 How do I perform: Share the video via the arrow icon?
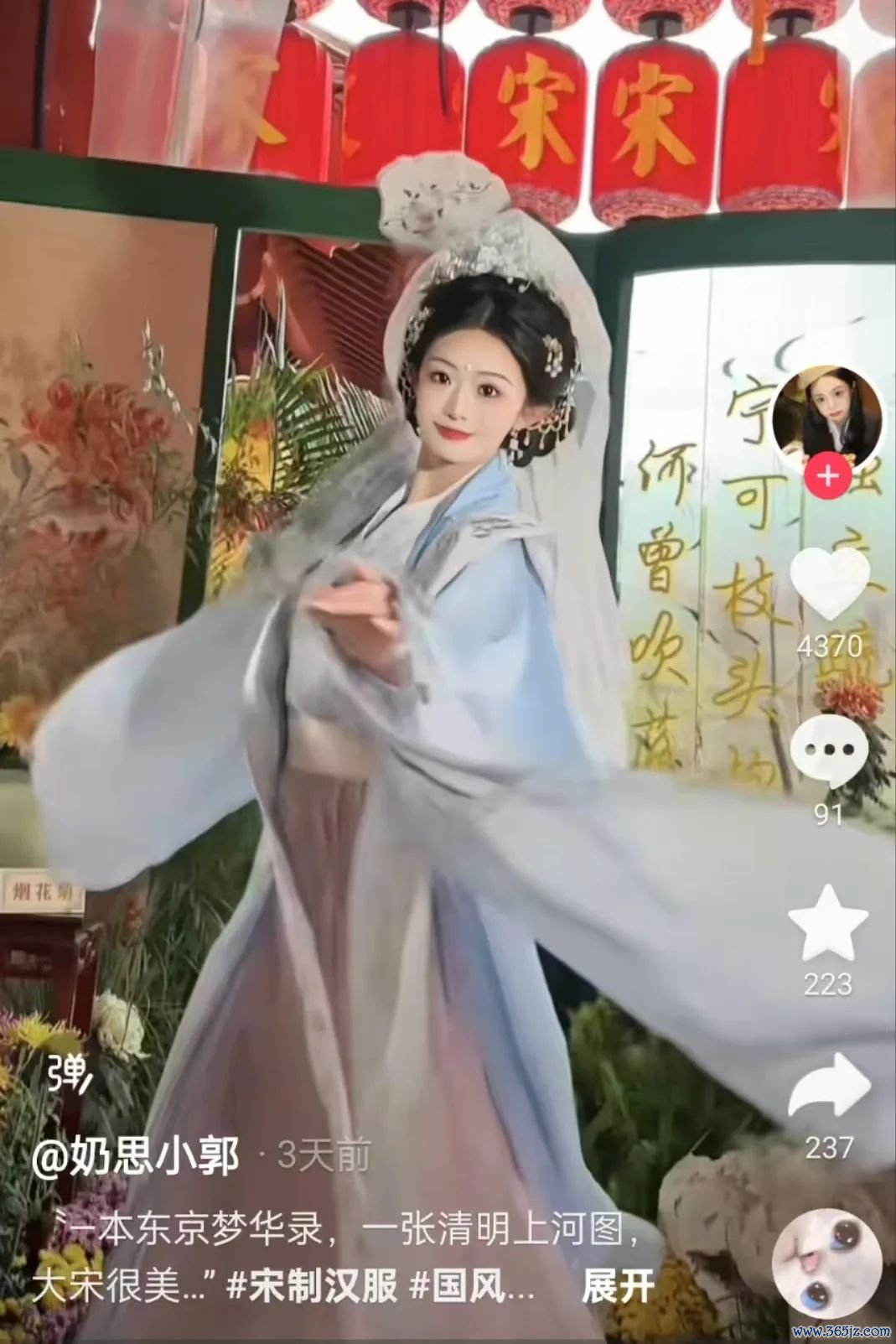coord(828,1087)
